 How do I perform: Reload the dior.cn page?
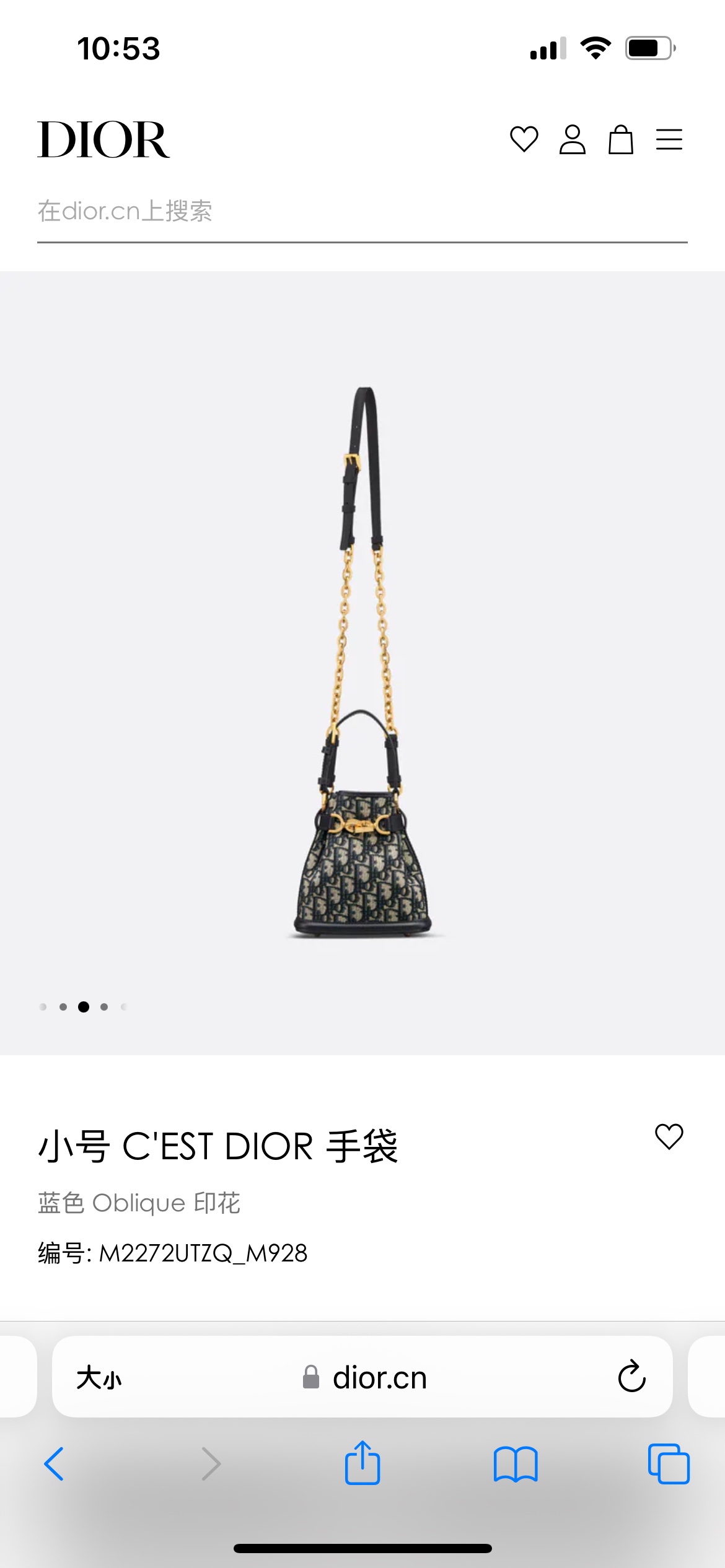click(x=631, y=1377)
